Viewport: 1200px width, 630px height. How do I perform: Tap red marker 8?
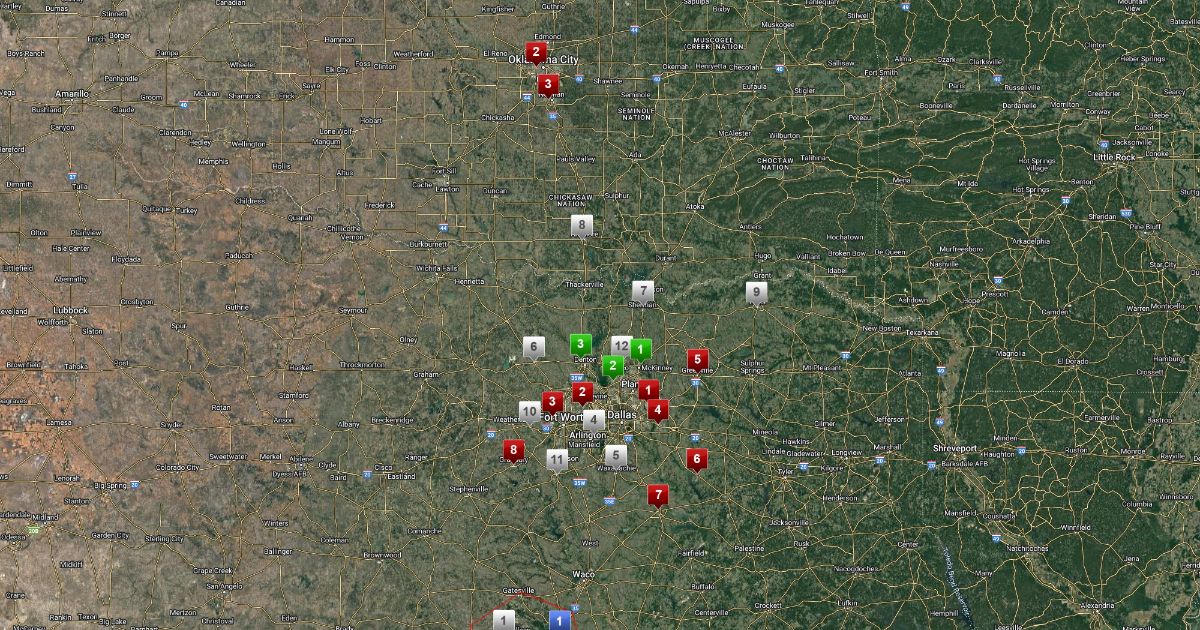(514, 451)
